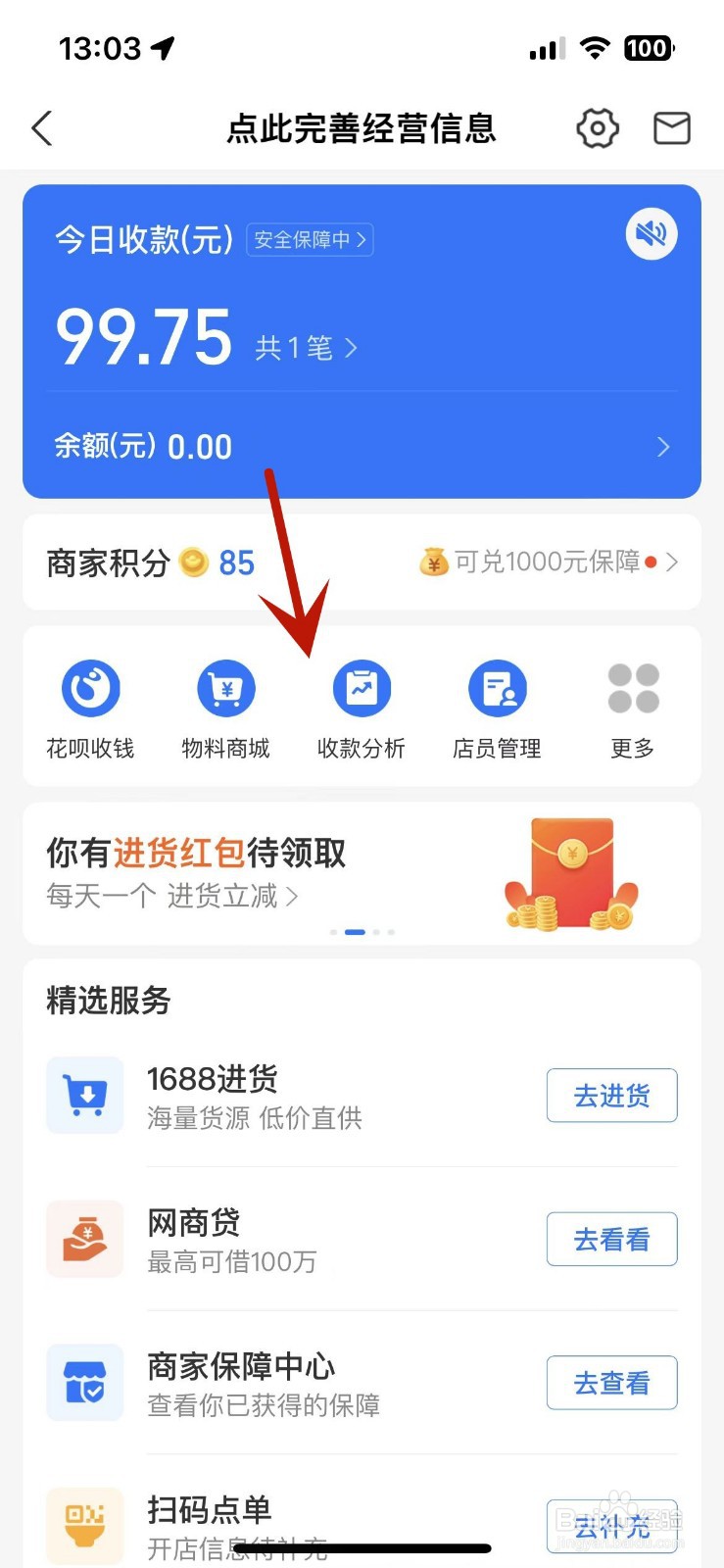Expand the 余额 balance details
724x1568 pixels.
[663, 446]
